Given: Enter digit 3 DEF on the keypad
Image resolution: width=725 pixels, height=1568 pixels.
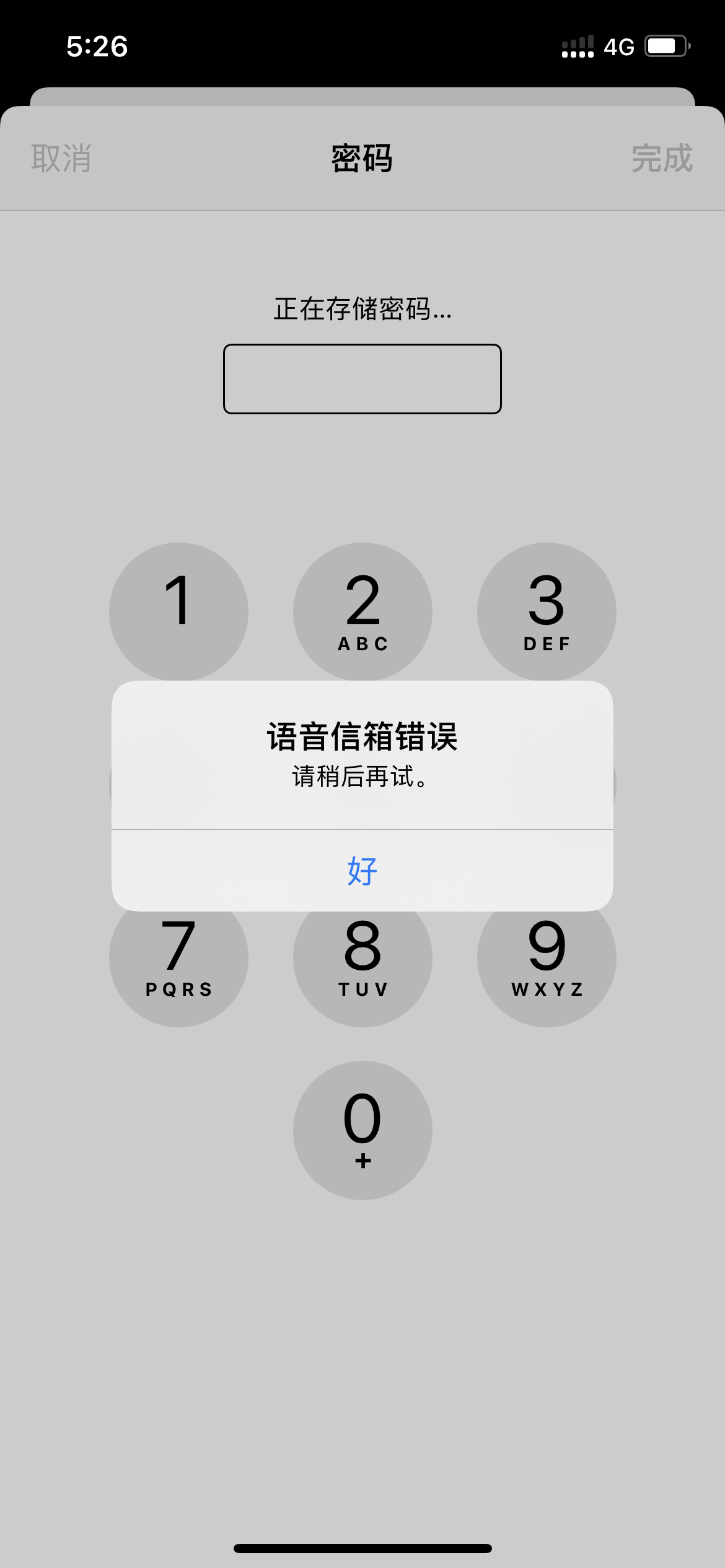Looking at the screenshot, I should (x=547, y=610).
